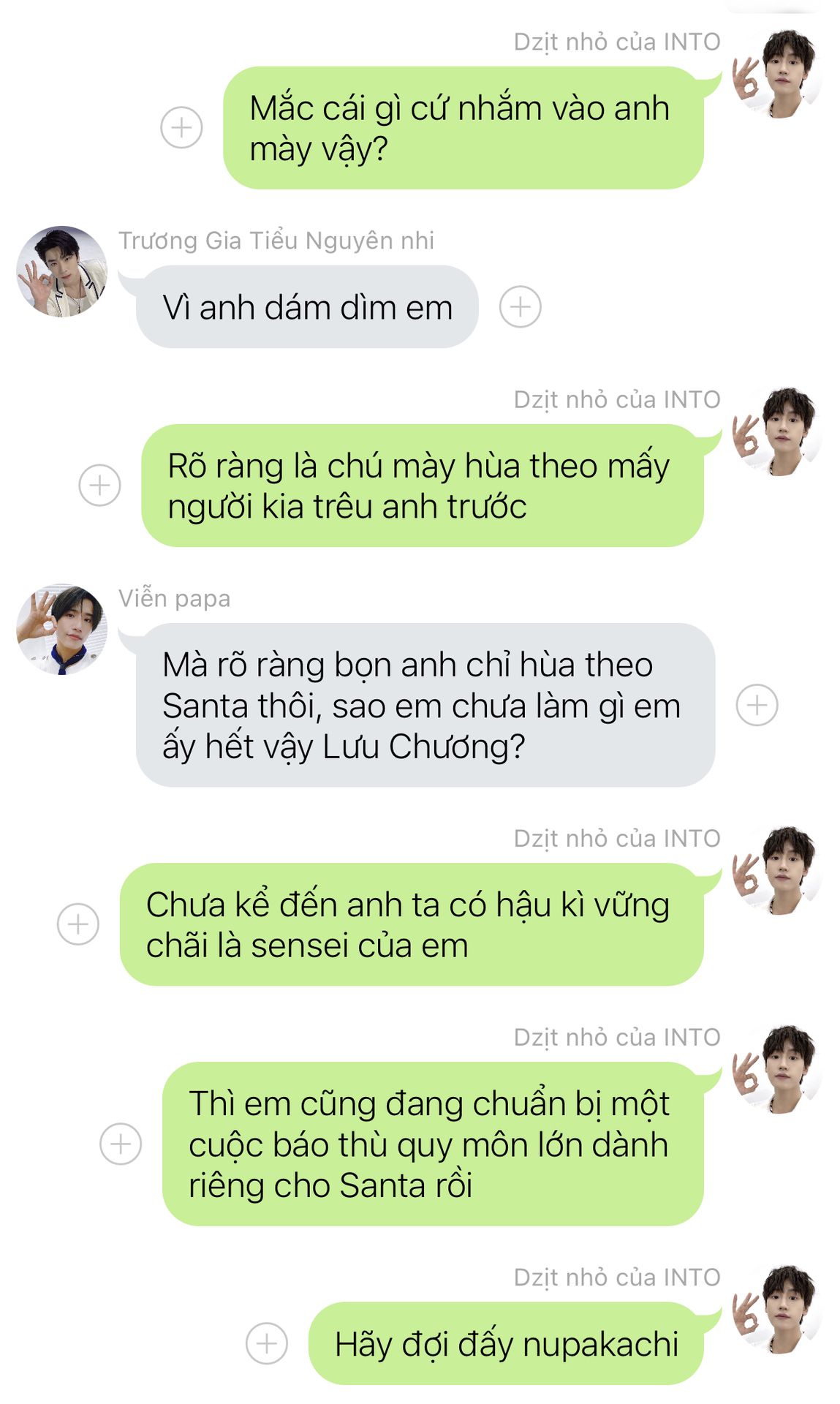
Task: Add reaction to "Thì em cũng đang chuẩn bị"
Action: [121, 1144]
